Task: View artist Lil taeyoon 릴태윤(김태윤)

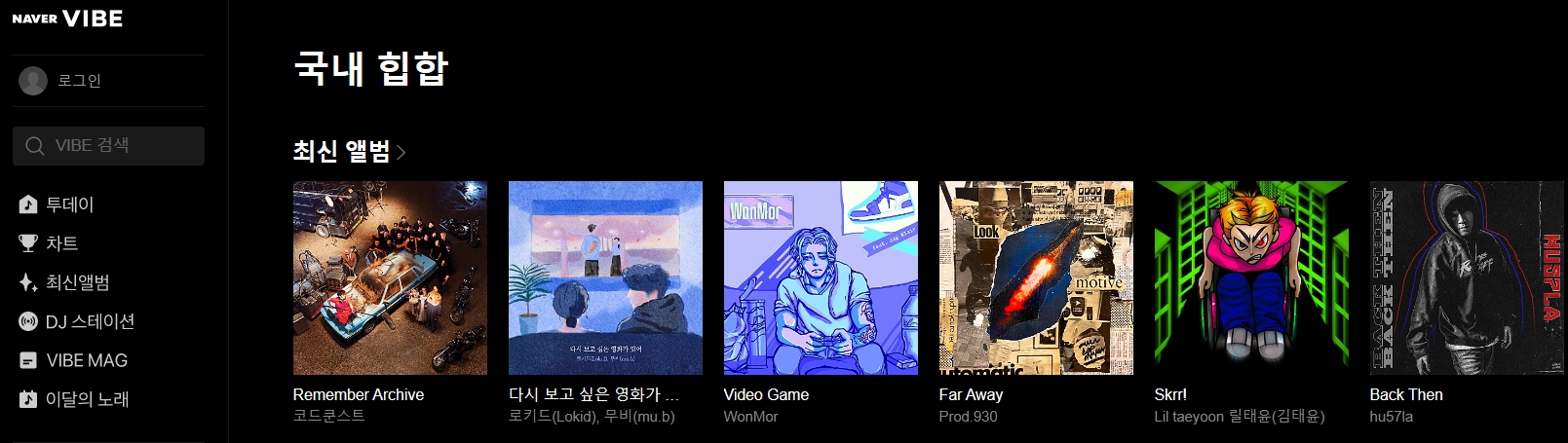Action: pos(1239,416)
